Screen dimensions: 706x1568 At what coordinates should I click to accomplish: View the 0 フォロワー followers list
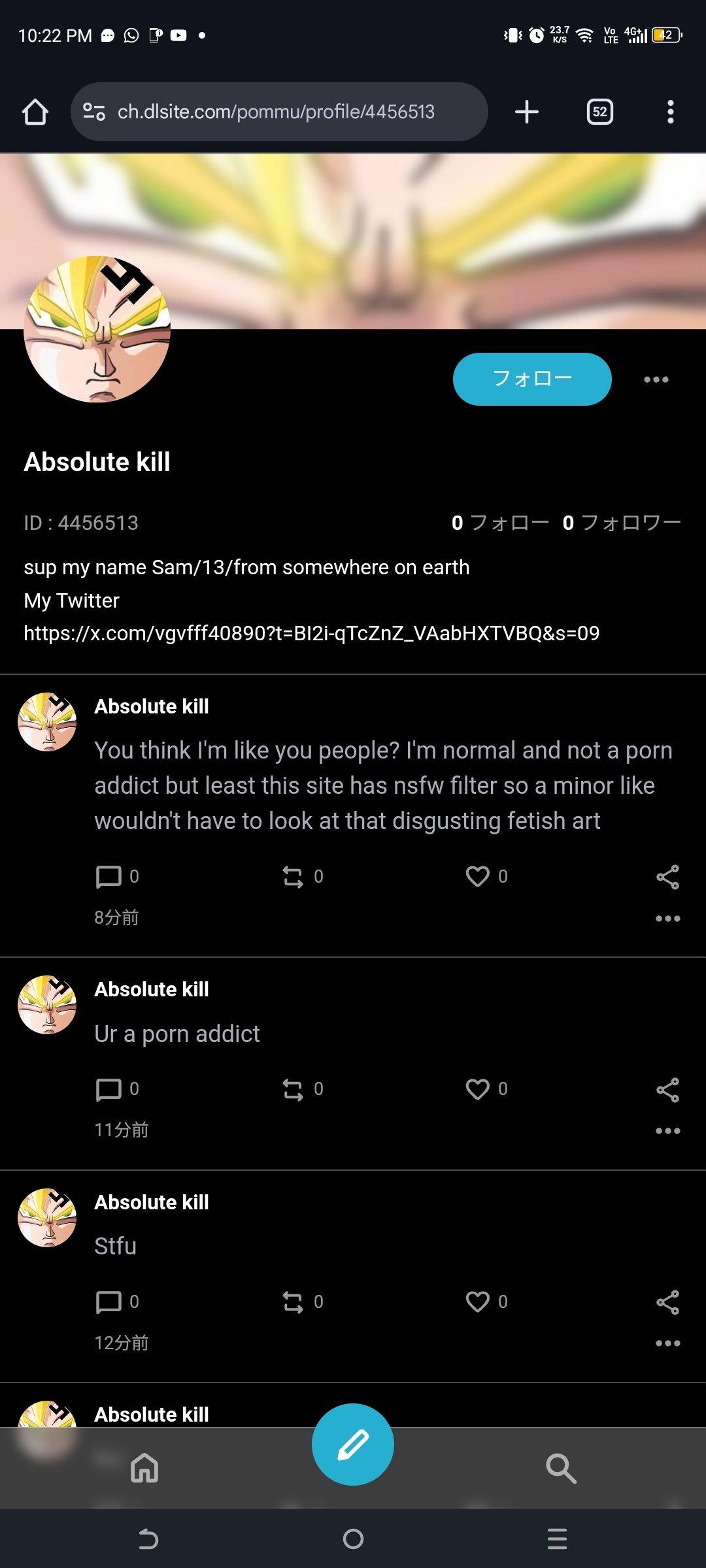[621, 523]
